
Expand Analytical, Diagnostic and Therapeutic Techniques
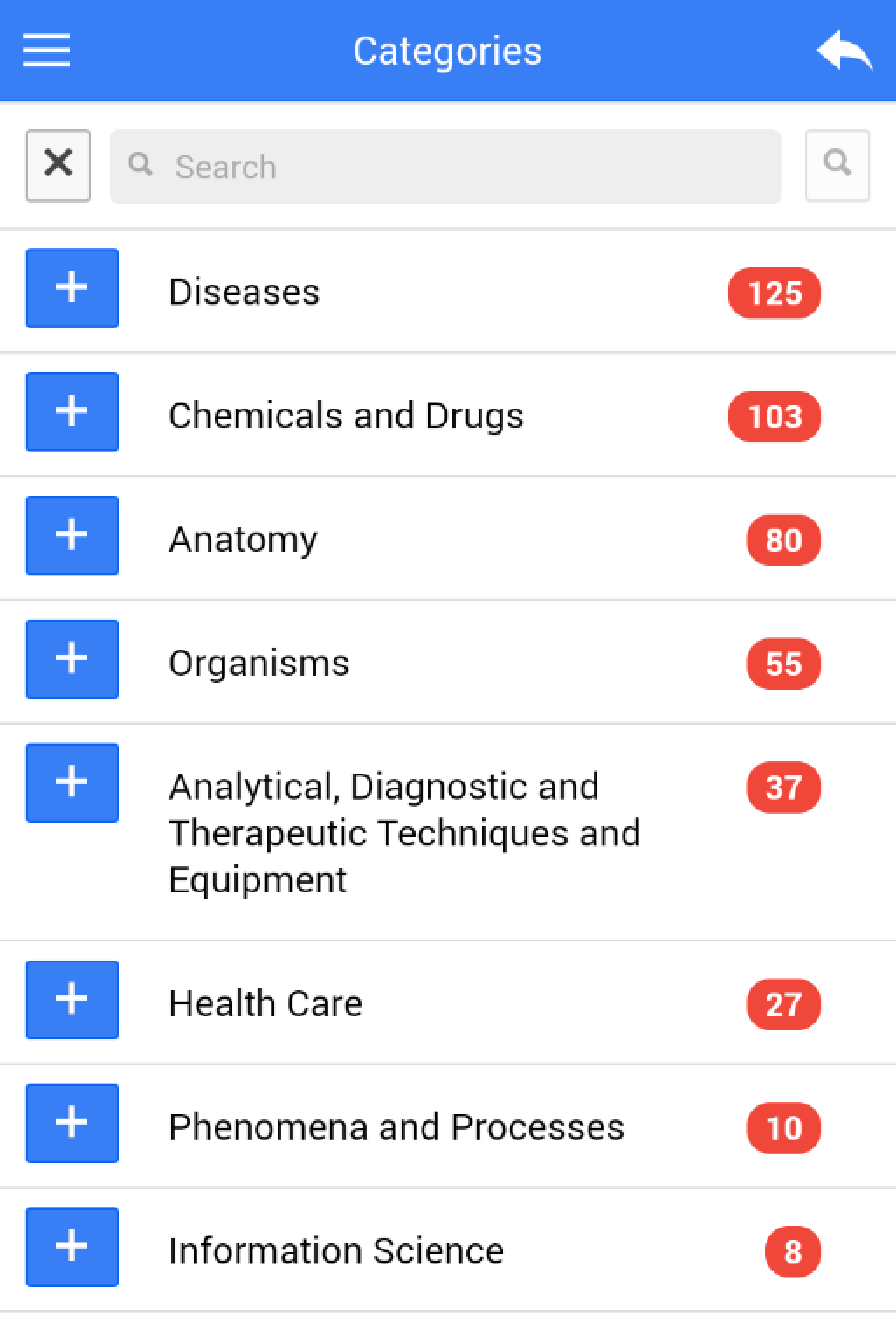72,783
